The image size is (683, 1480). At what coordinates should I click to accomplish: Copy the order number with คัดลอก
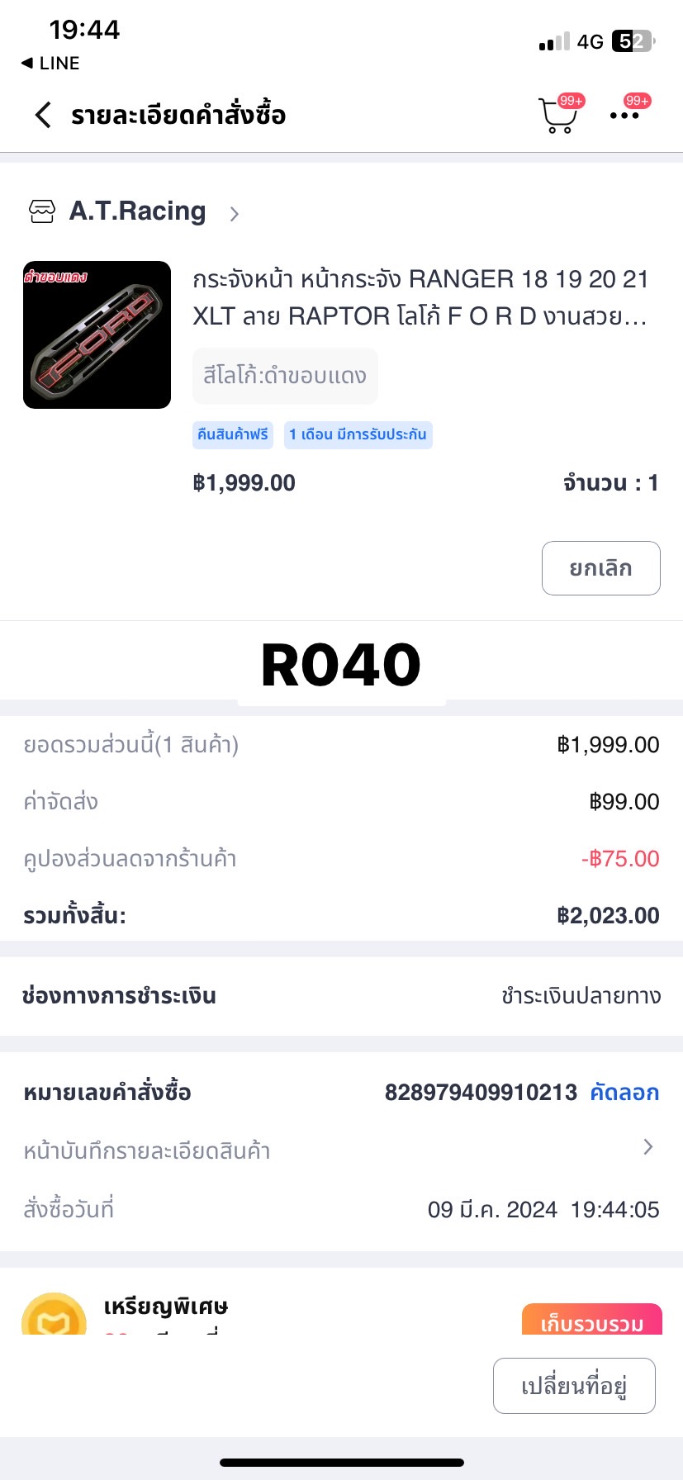(x=624, y=1093)
